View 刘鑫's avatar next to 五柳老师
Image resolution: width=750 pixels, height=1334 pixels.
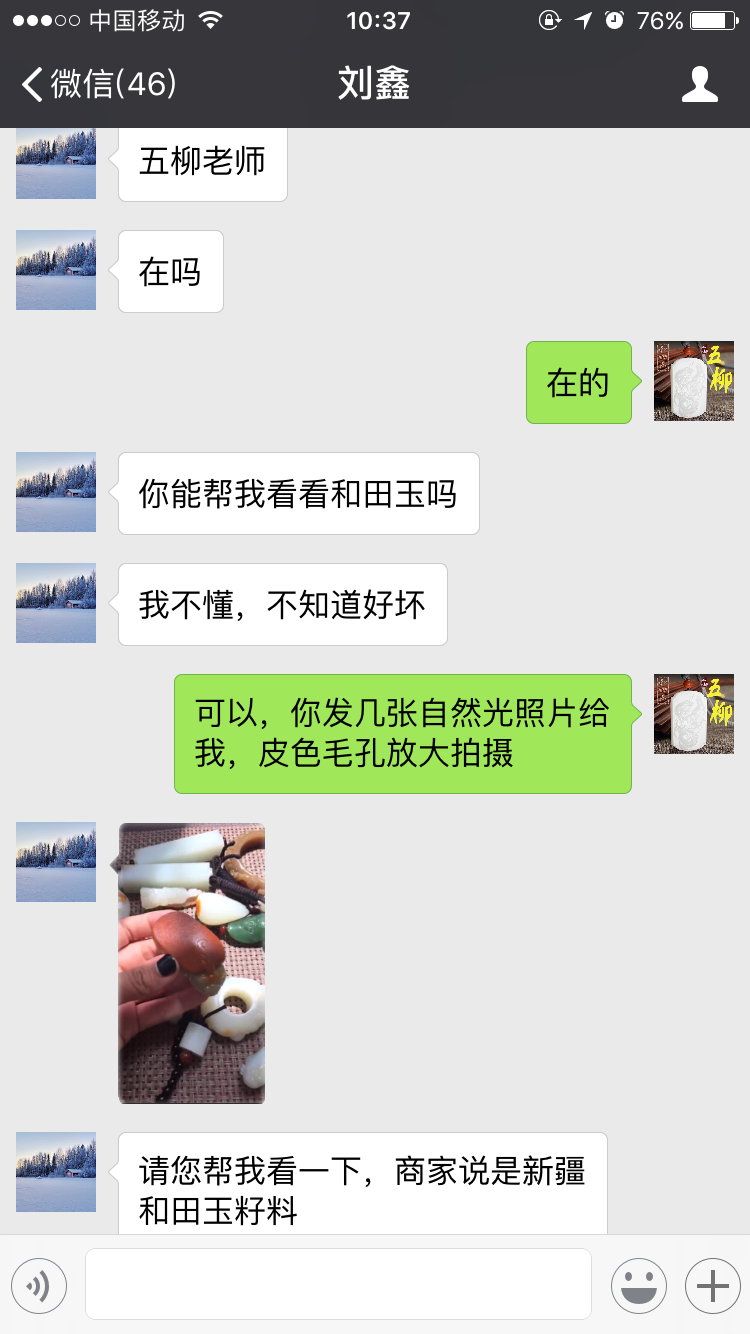point(56,164)
